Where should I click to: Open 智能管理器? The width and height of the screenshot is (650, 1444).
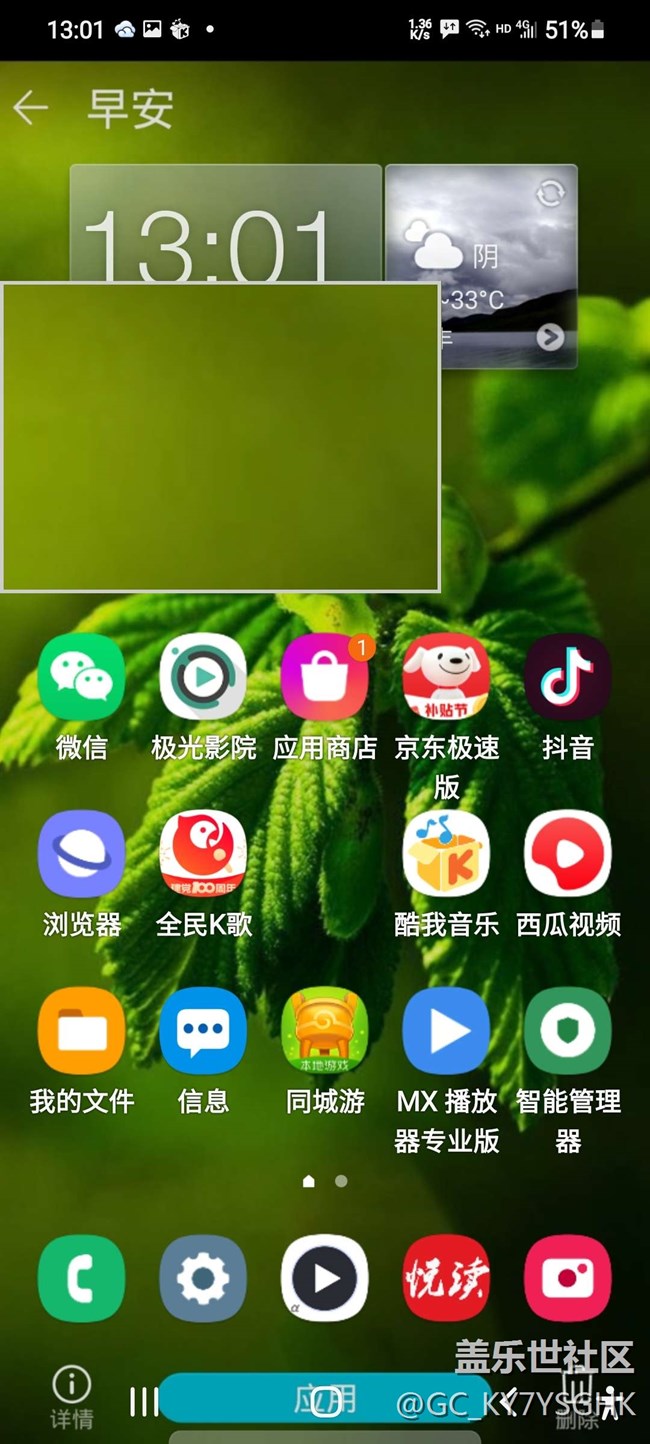coord(568,1030)
